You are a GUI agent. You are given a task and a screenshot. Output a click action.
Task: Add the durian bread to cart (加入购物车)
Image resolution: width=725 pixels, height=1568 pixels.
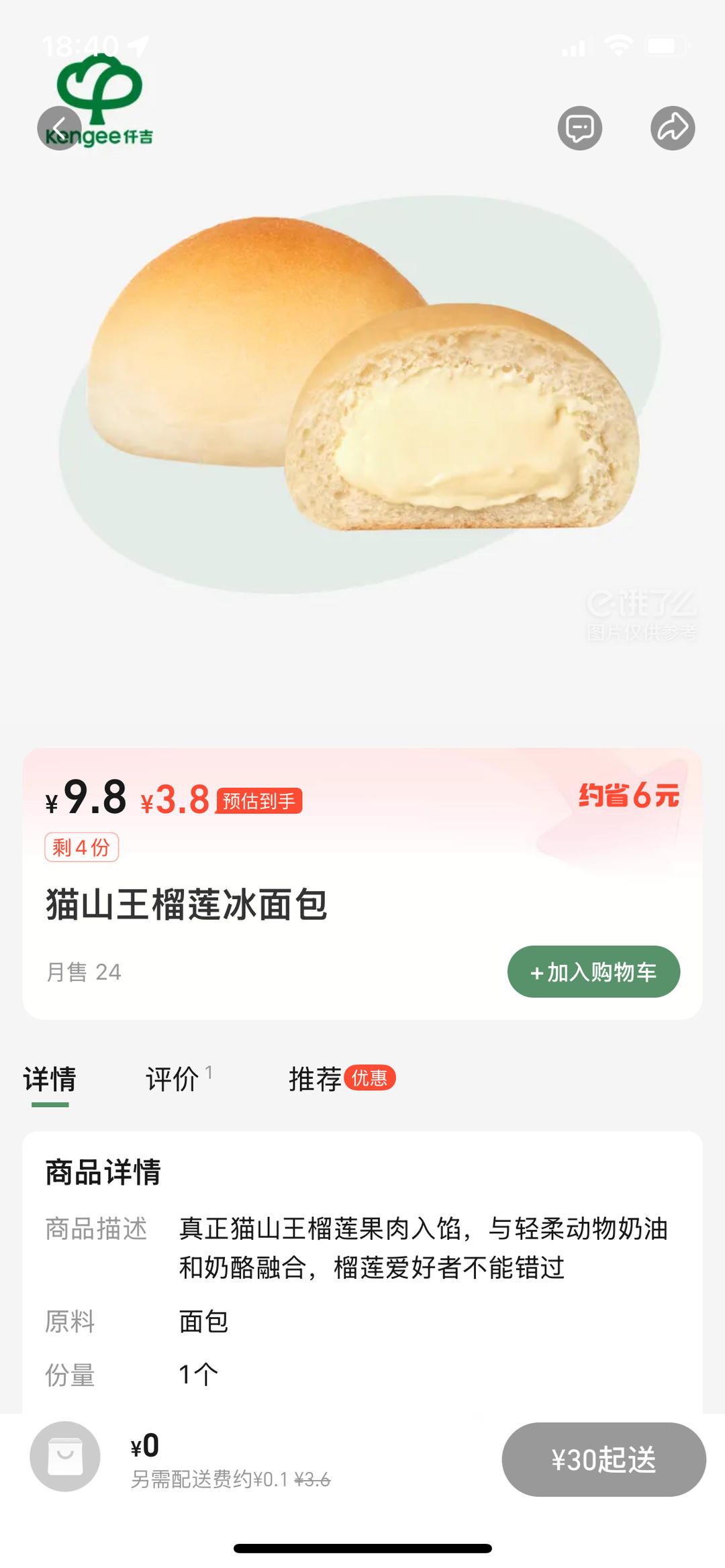tap(593, 972)
